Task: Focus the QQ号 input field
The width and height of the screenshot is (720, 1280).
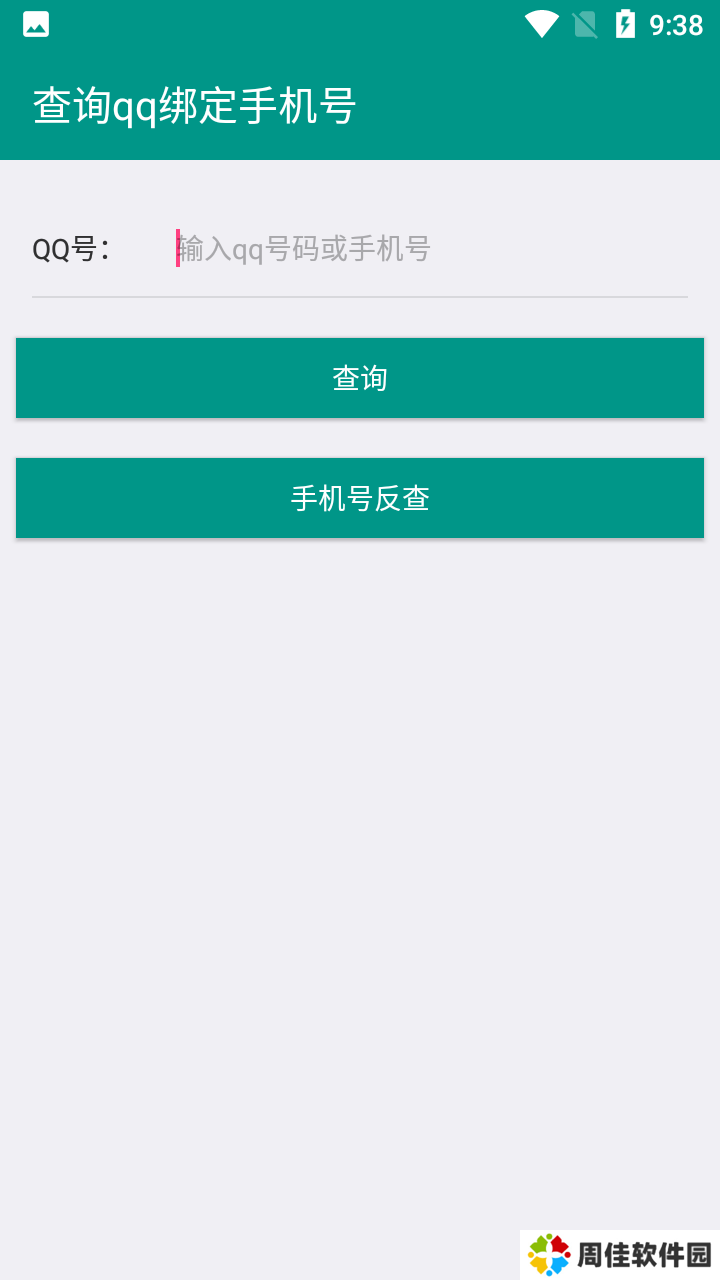Action: (430, 248)
